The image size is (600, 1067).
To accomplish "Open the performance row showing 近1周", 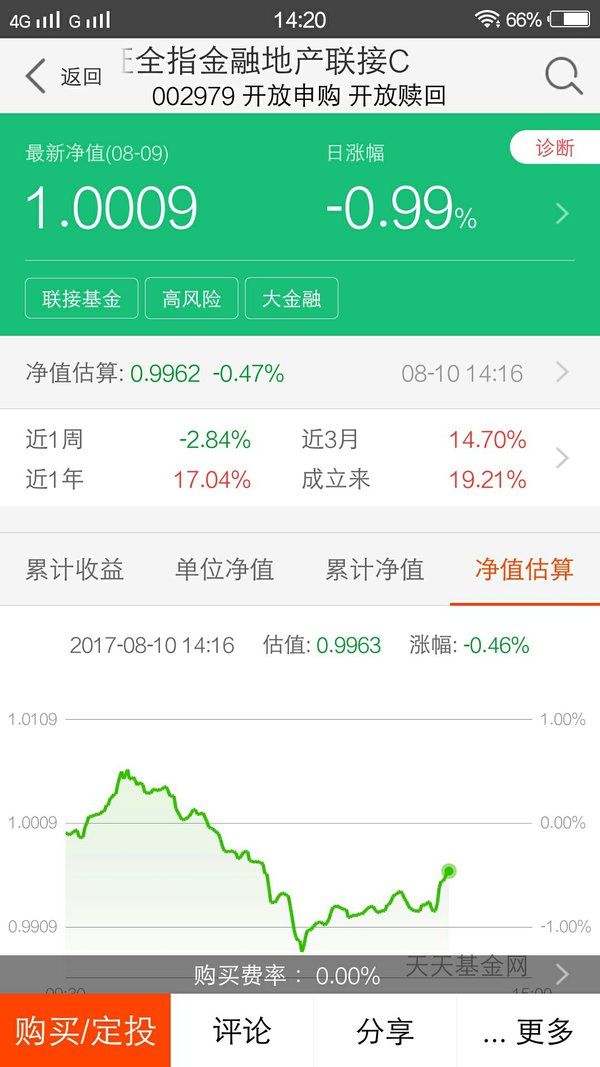I will point(300,459).
